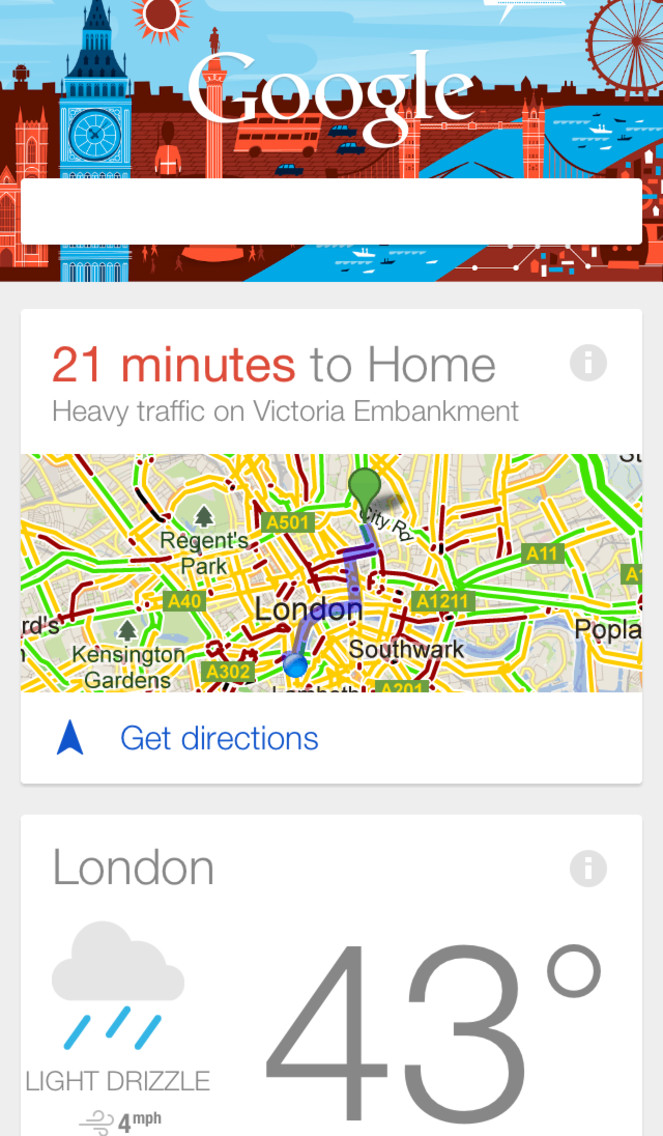The width and height of the screenshot is (663, 1136).
Task: Open info on the Home commute card
Action: pos(588,362)
